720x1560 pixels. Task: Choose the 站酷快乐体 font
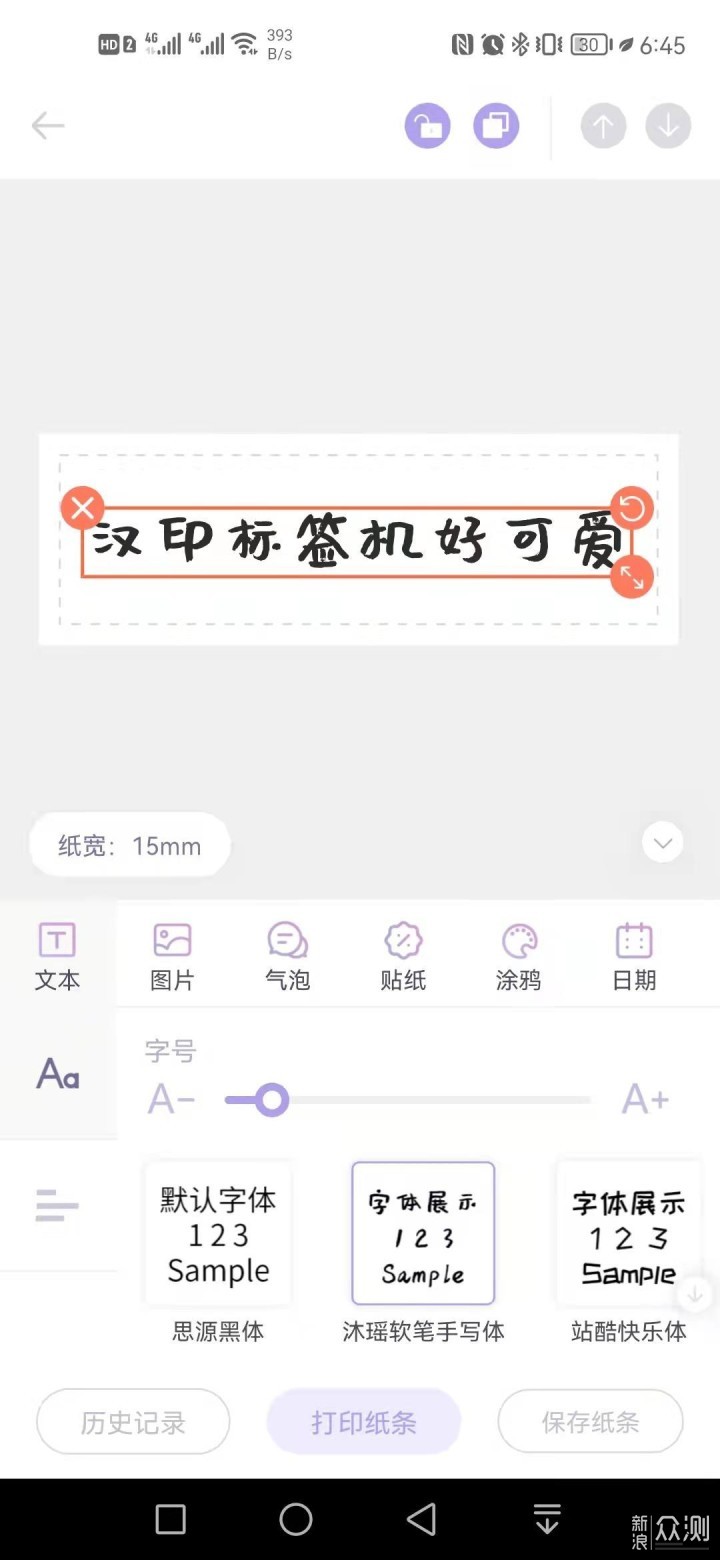(629, 1252)
